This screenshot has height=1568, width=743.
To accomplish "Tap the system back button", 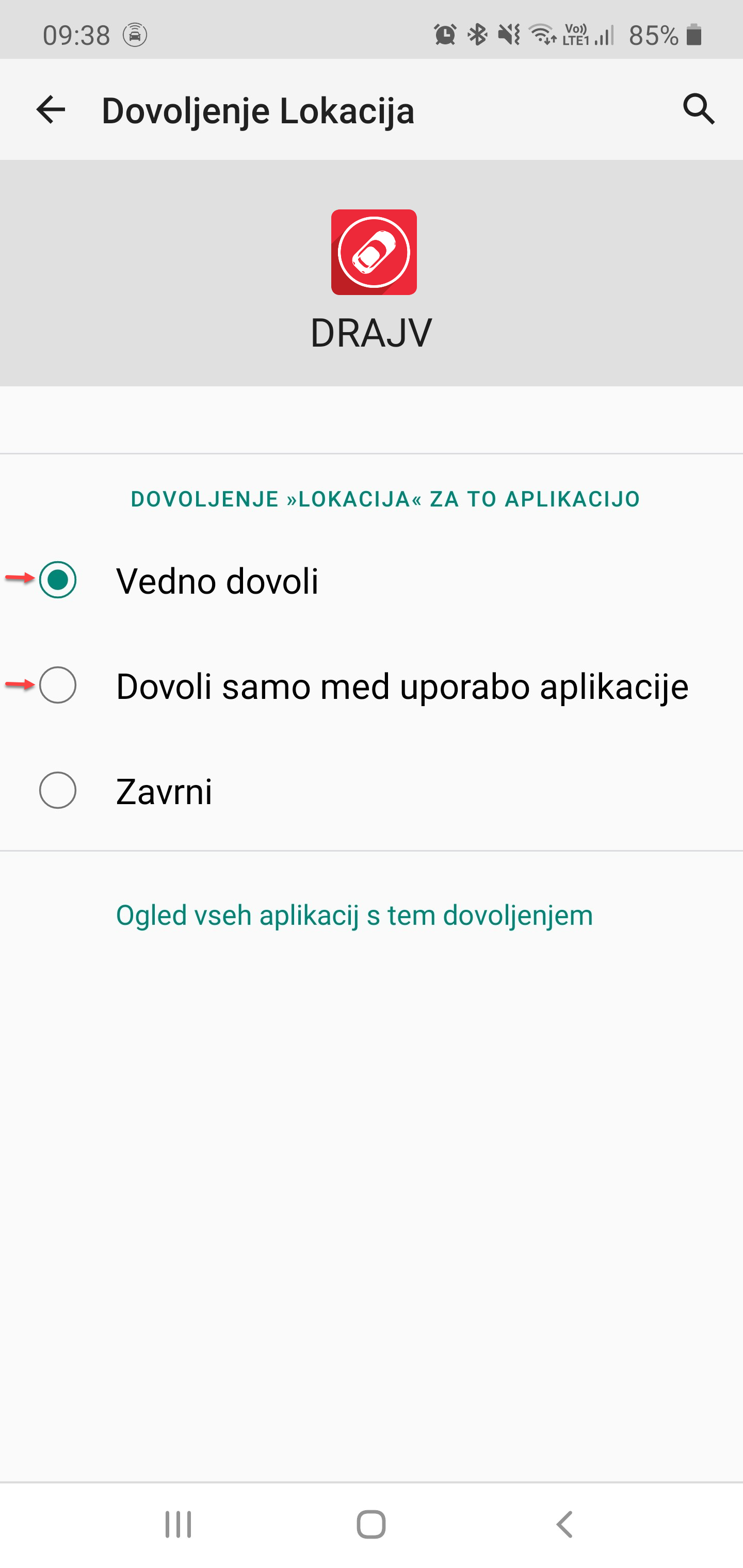I will (564, 1524).
